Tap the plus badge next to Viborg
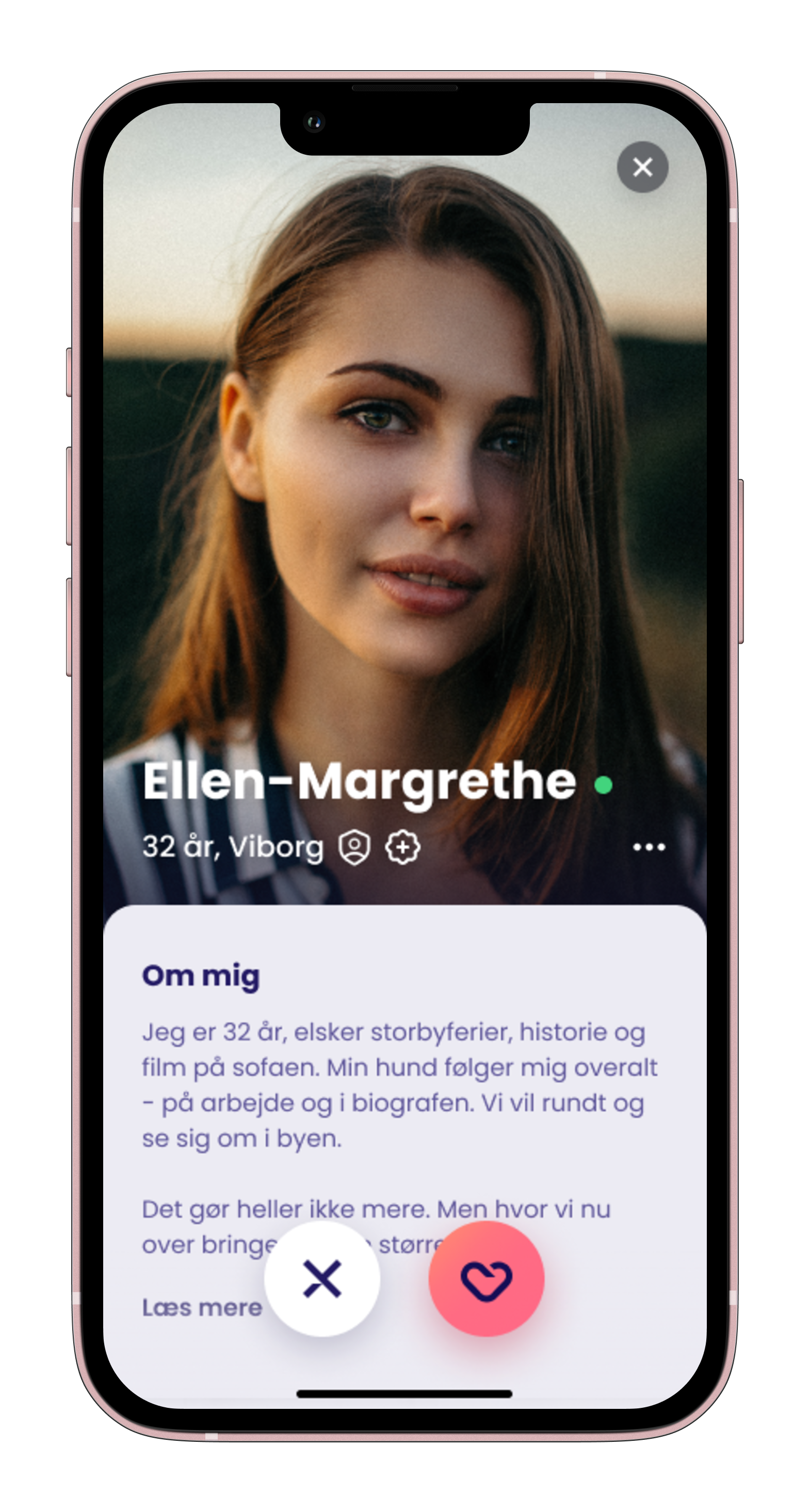Viewport: 810px width, 1512px height. [x=402, y=847]
